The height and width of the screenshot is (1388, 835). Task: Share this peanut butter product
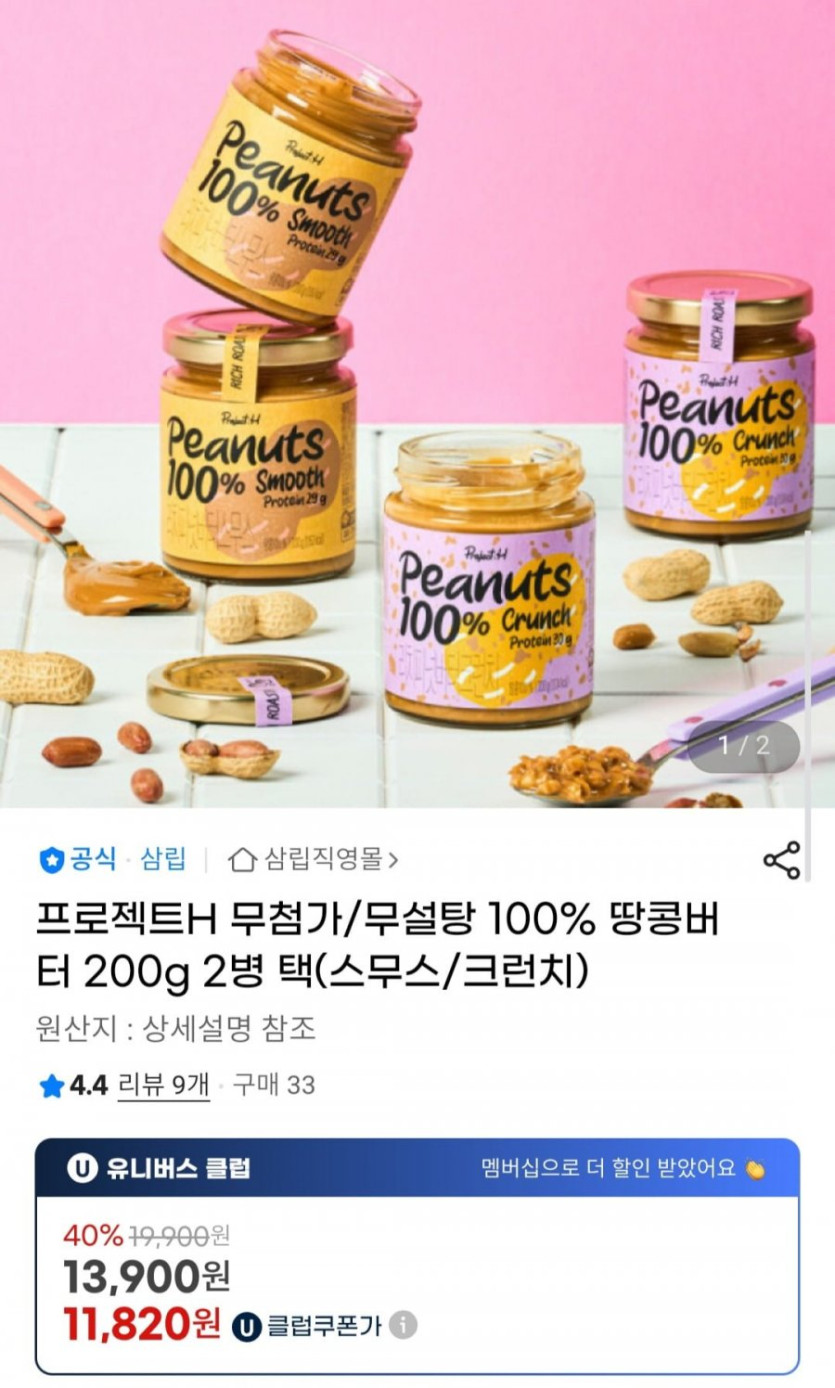pyautogui.click(x=781, y=860)
